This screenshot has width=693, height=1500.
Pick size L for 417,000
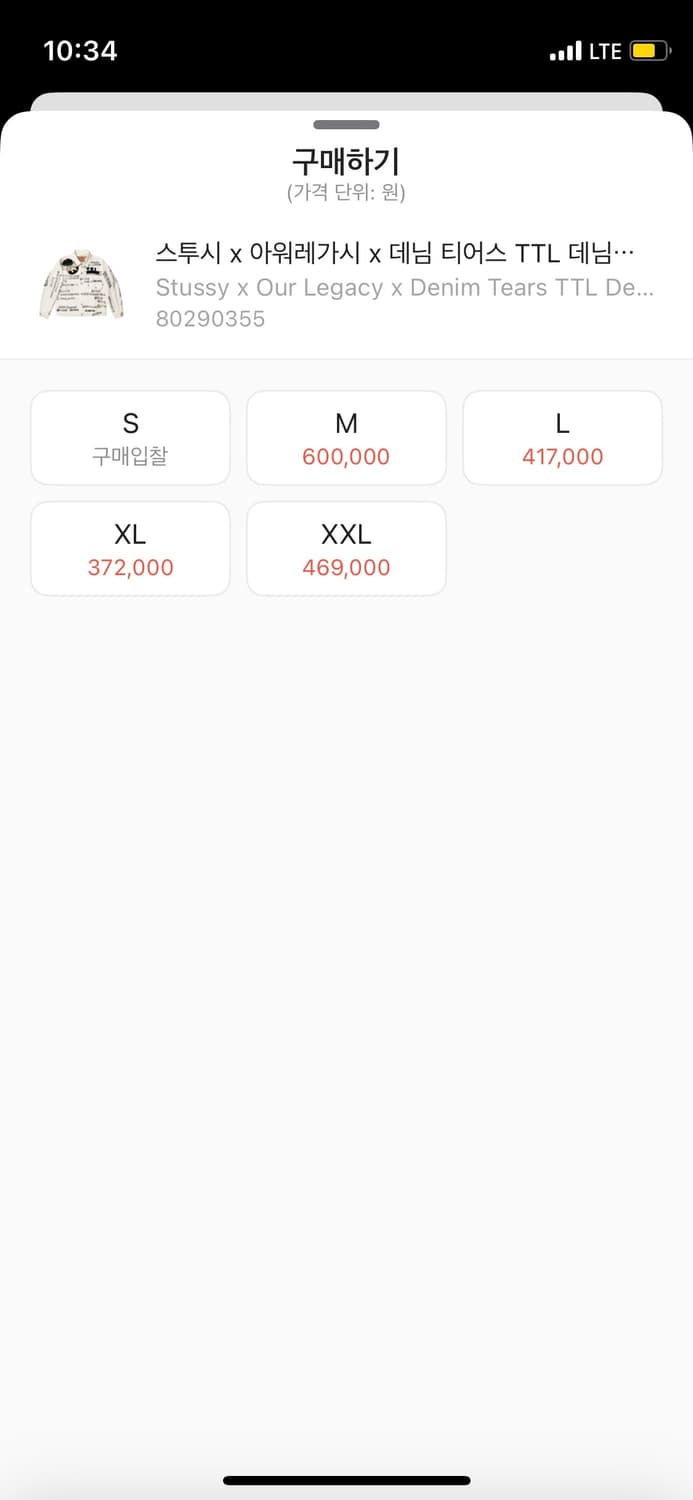coord(562,438)
